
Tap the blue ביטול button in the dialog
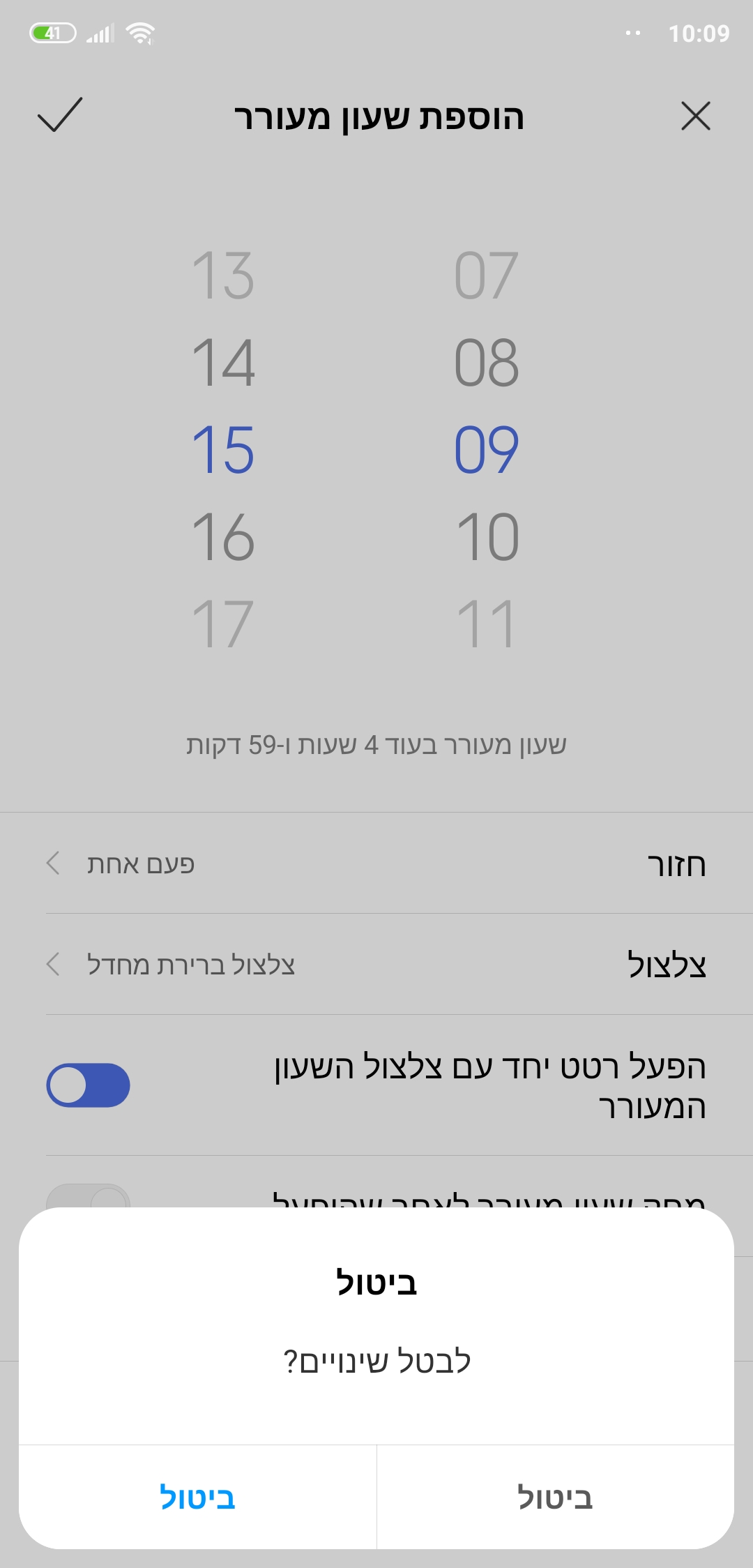198,1497
